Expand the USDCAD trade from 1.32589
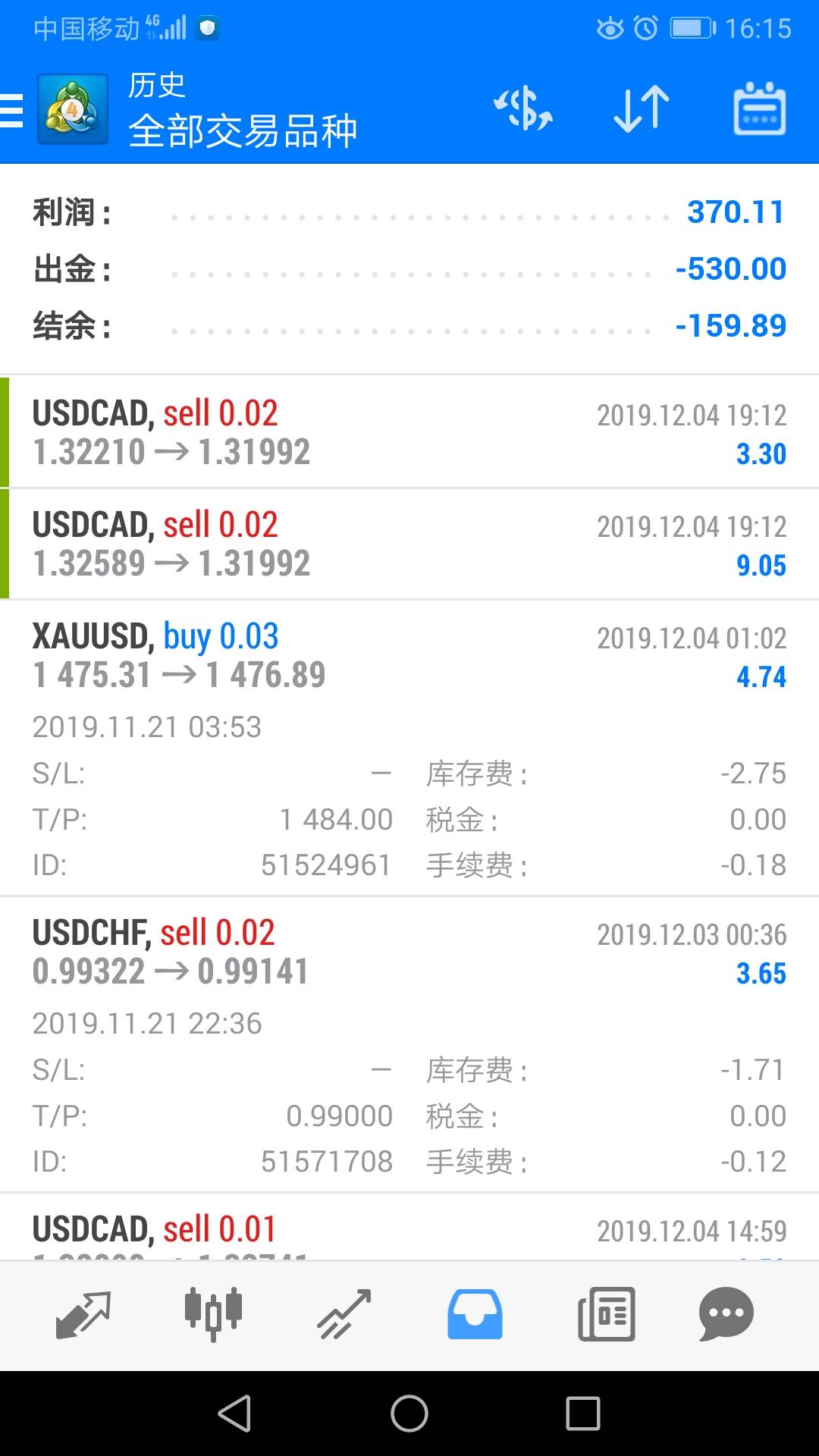 [x=409, y=544]
